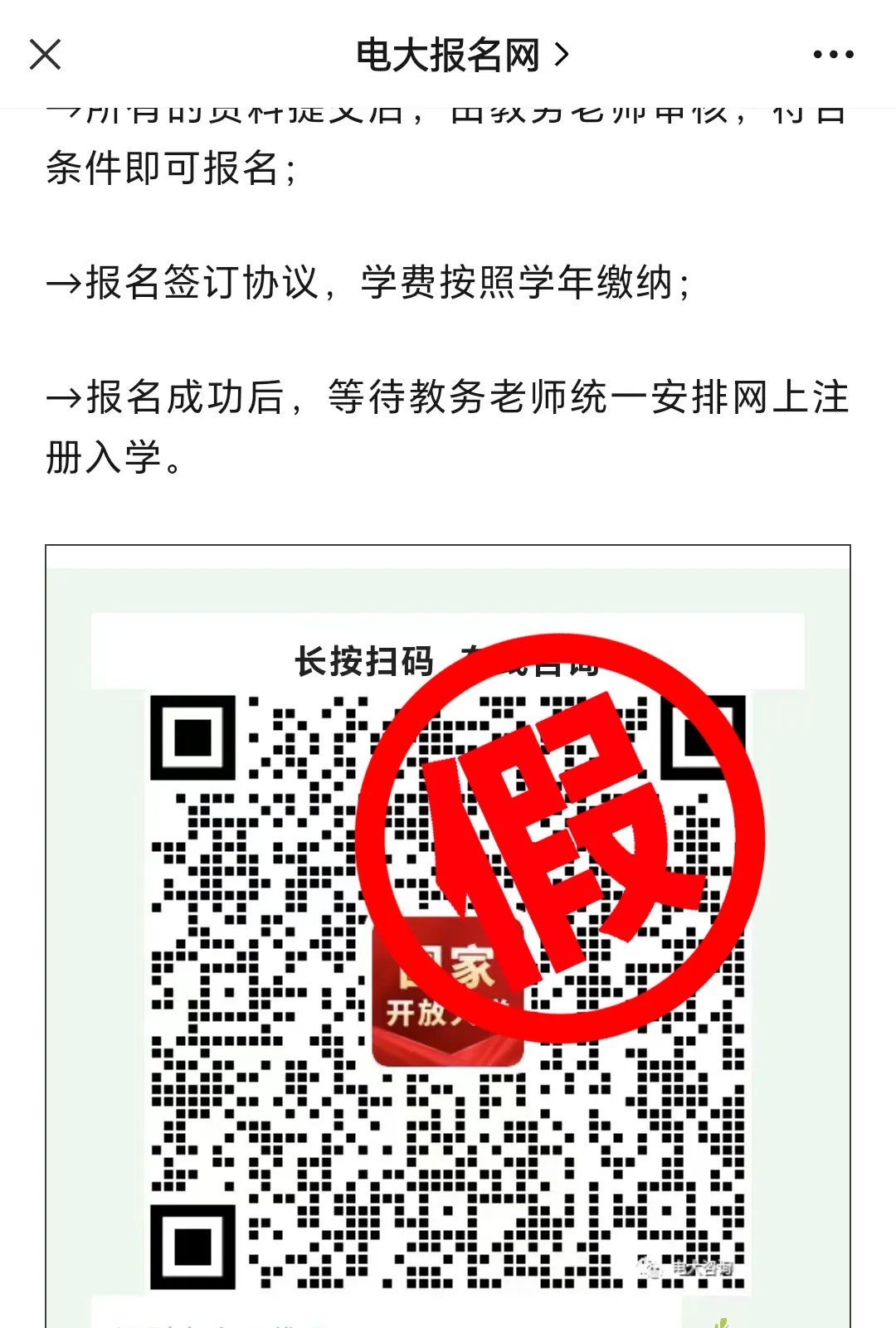
Task: Open the three-dot overflow menu
Action: pos(833,55)
